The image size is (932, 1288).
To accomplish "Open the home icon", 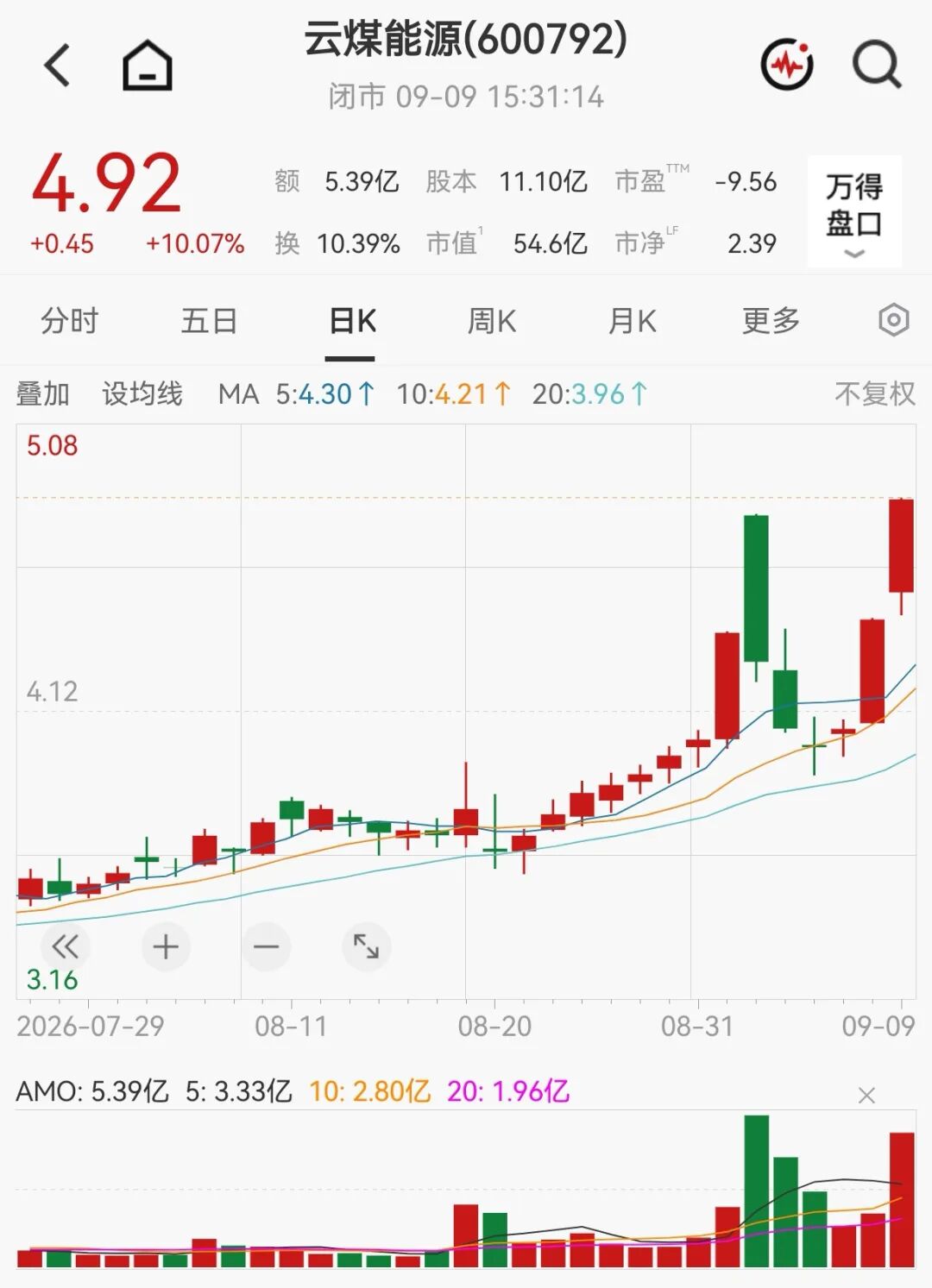I will click(148, 66).
